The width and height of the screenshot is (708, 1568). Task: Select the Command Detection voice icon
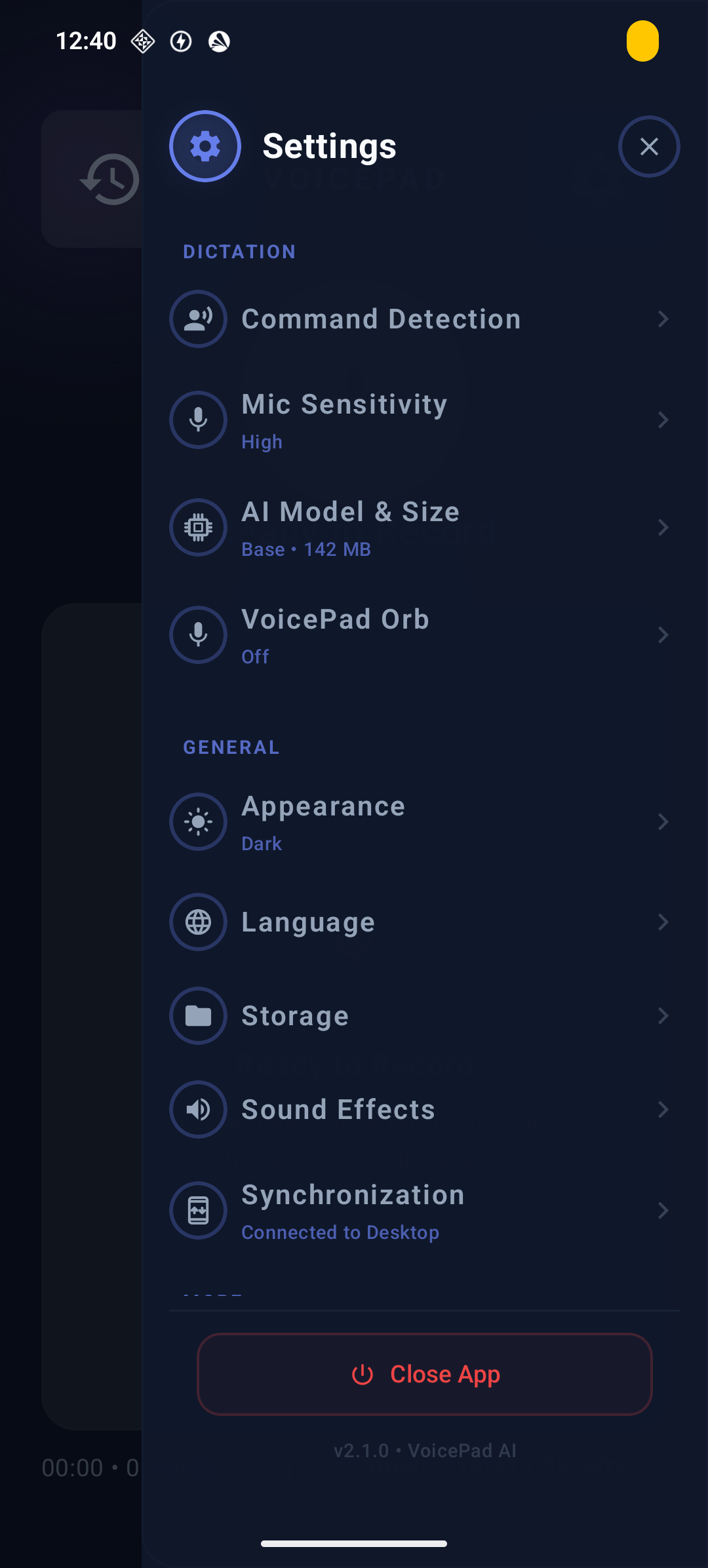pyautogui.click(x=198, y=319)
